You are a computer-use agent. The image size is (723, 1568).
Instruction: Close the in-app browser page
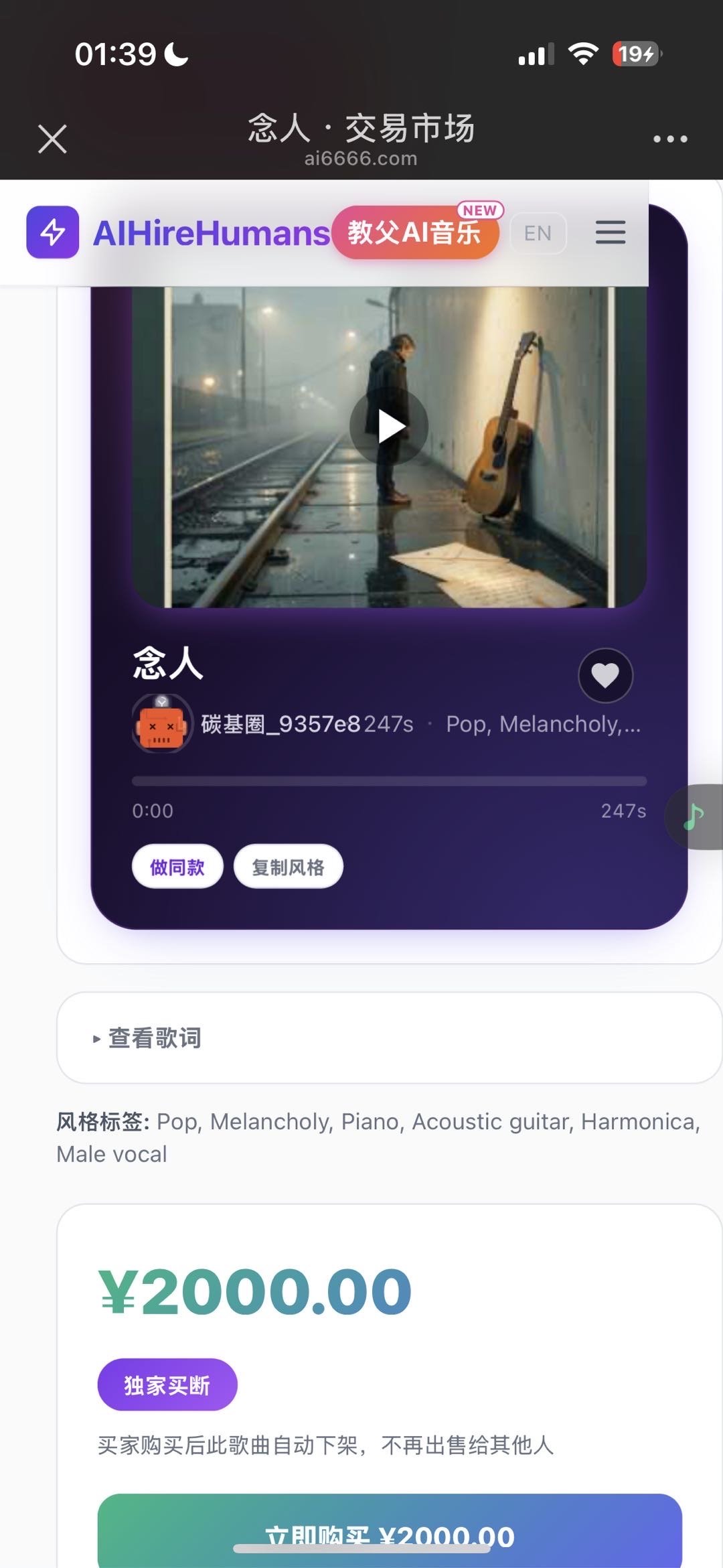[52, 139]
